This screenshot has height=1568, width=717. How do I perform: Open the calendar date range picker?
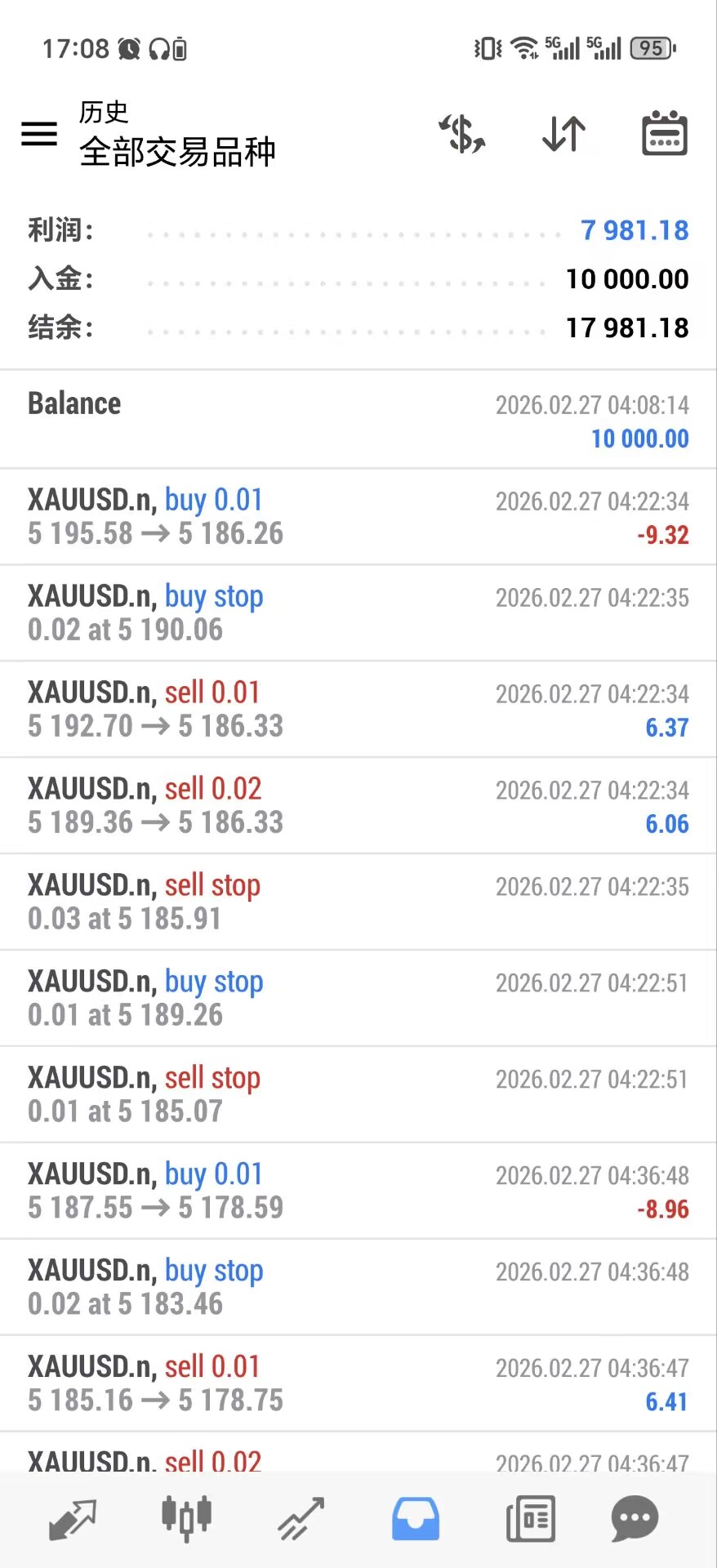(664, 134)
